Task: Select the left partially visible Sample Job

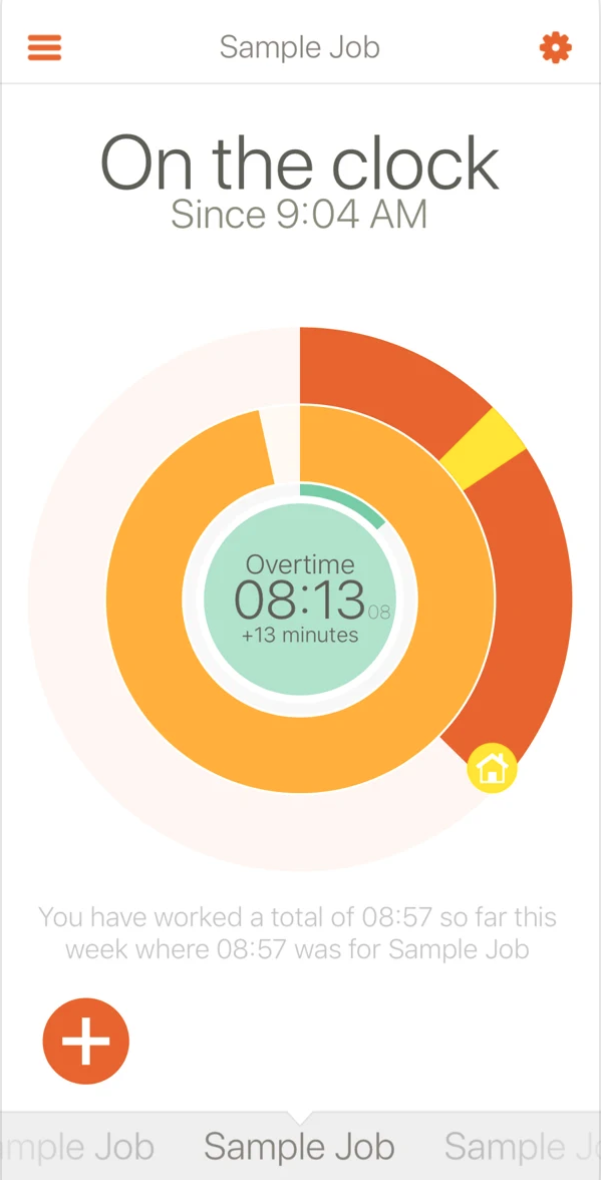Action: 80,1148
